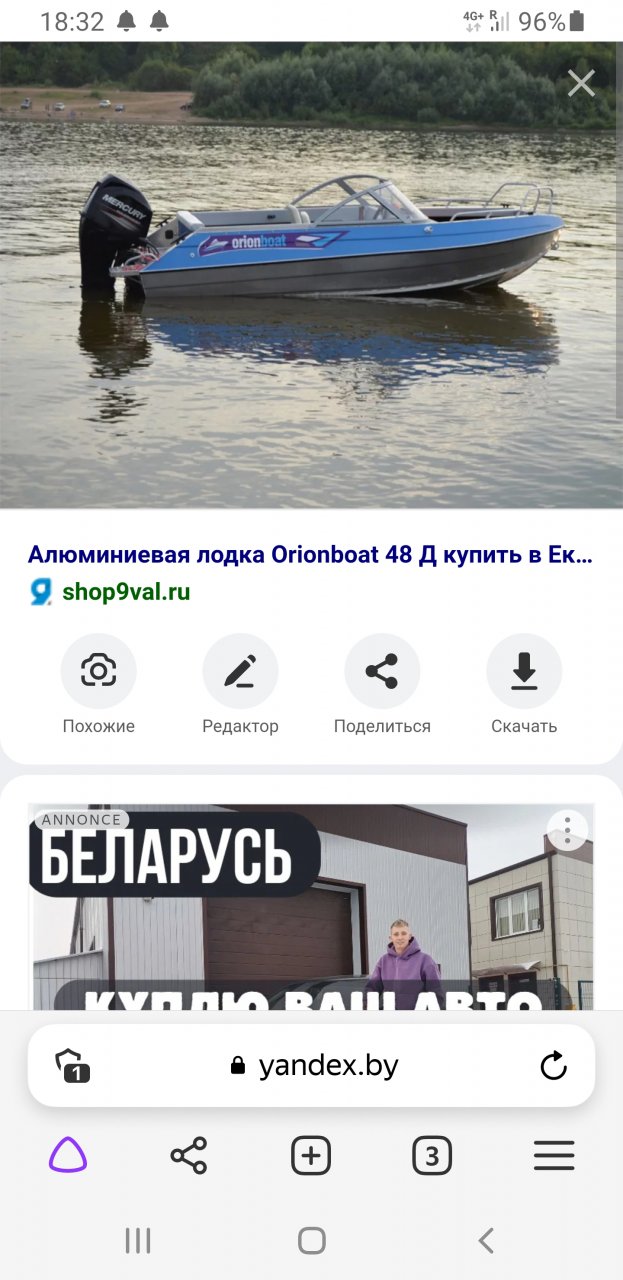Go to the home screen
This screenshot has height=1280, width=623.
(x=311, y=1241)
